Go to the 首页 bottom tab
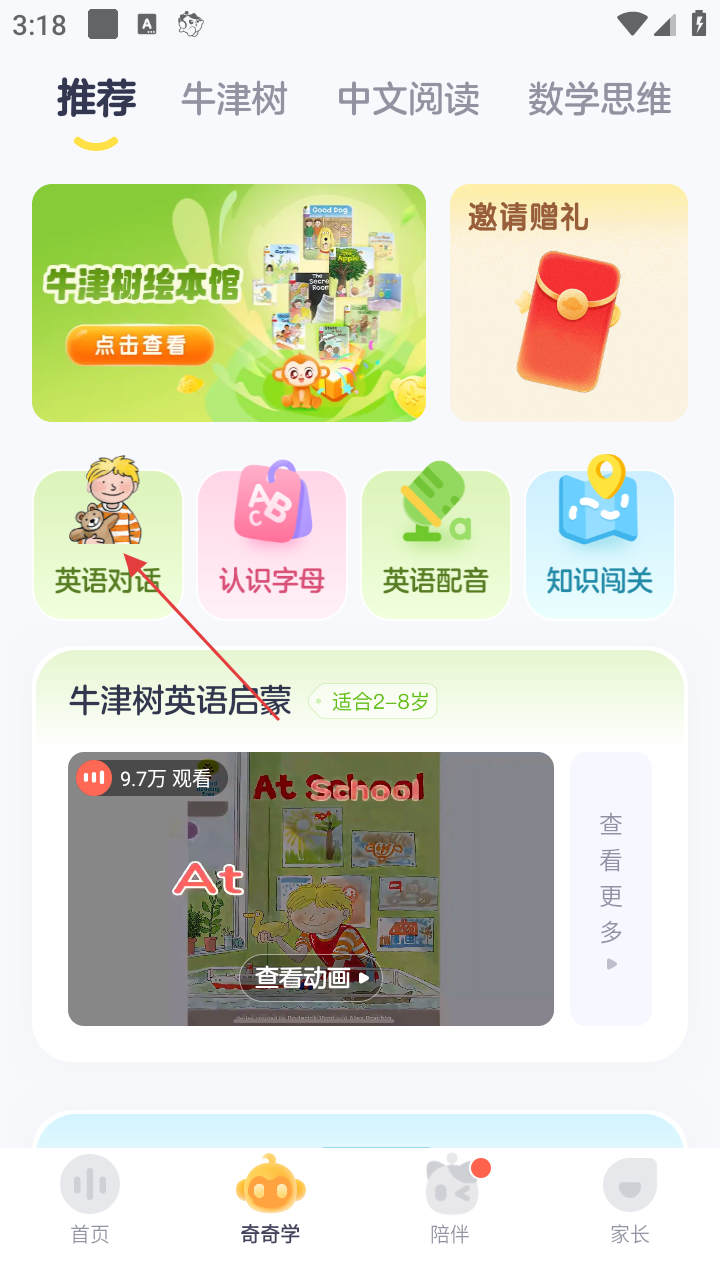The height and width of the screenshot is (1280, 720). point(90,1200)
